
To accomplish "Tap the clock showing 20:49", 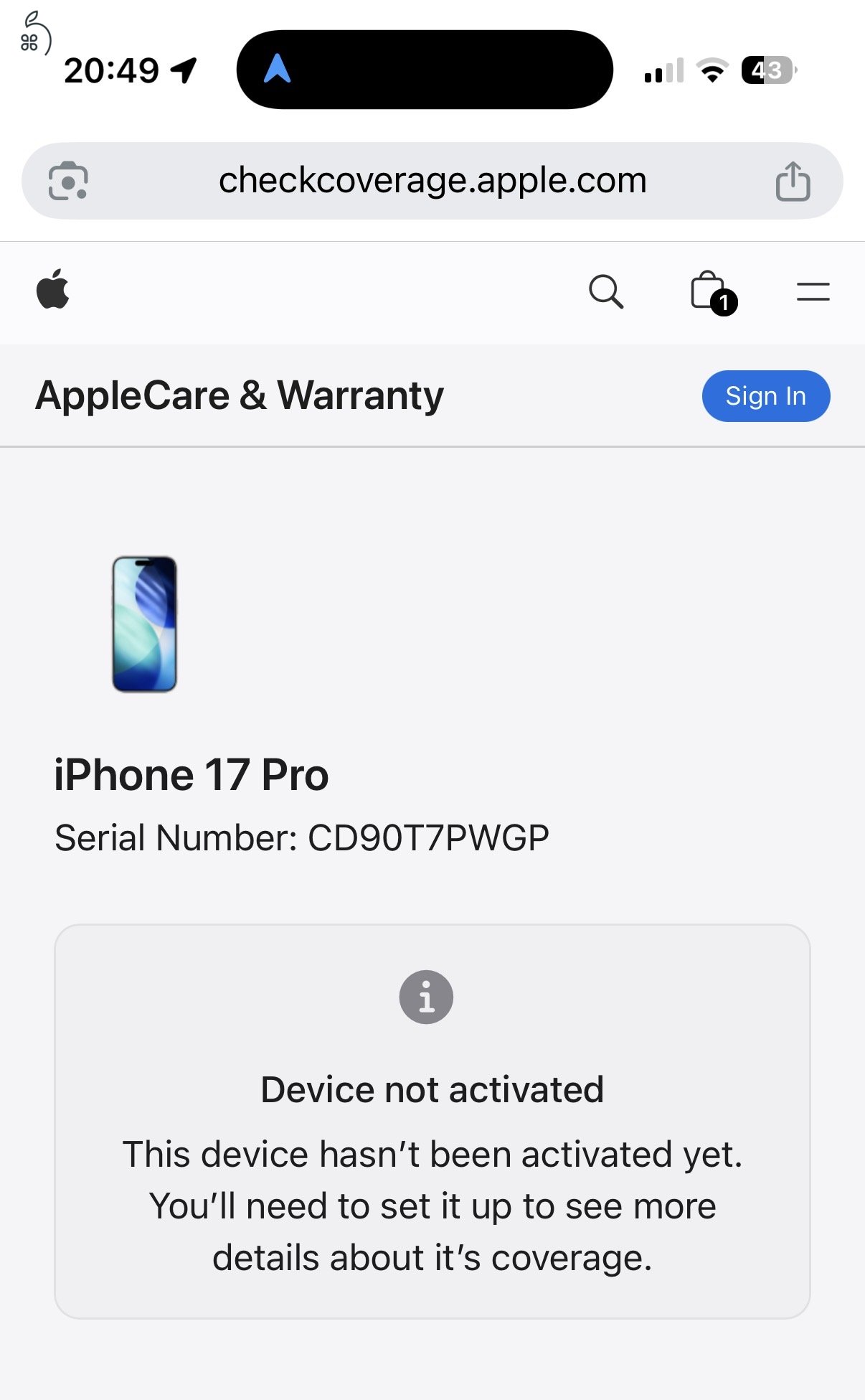I will tap(111, 70).
